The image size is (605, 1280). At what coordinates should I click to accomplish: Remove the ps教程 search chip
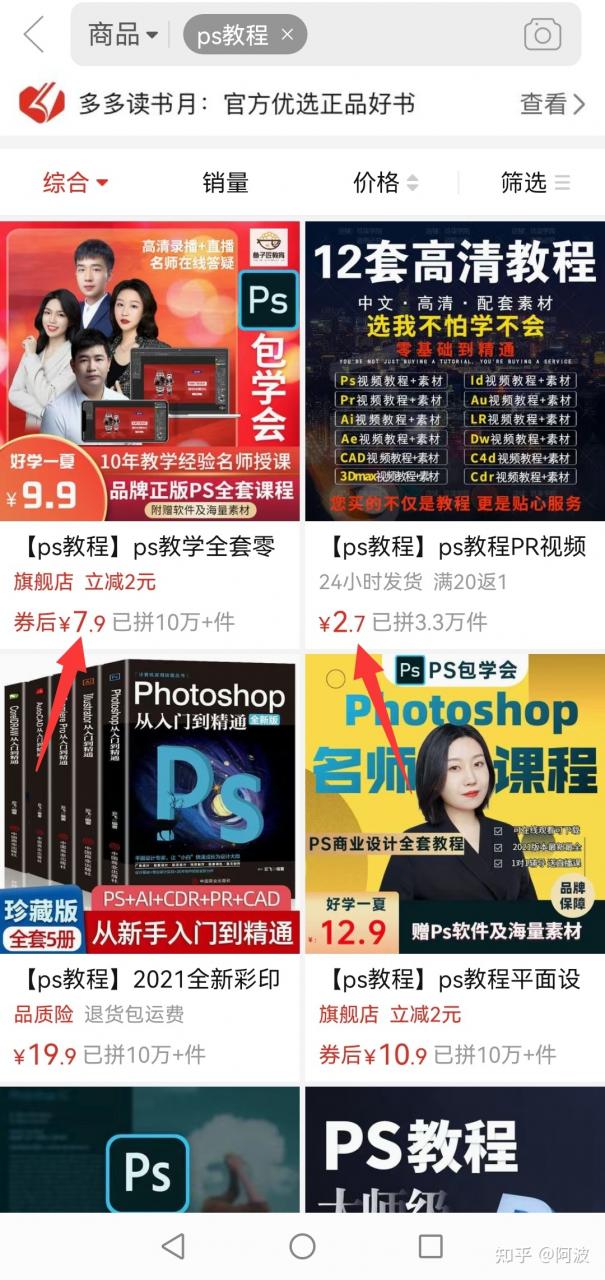click(288, 36)
